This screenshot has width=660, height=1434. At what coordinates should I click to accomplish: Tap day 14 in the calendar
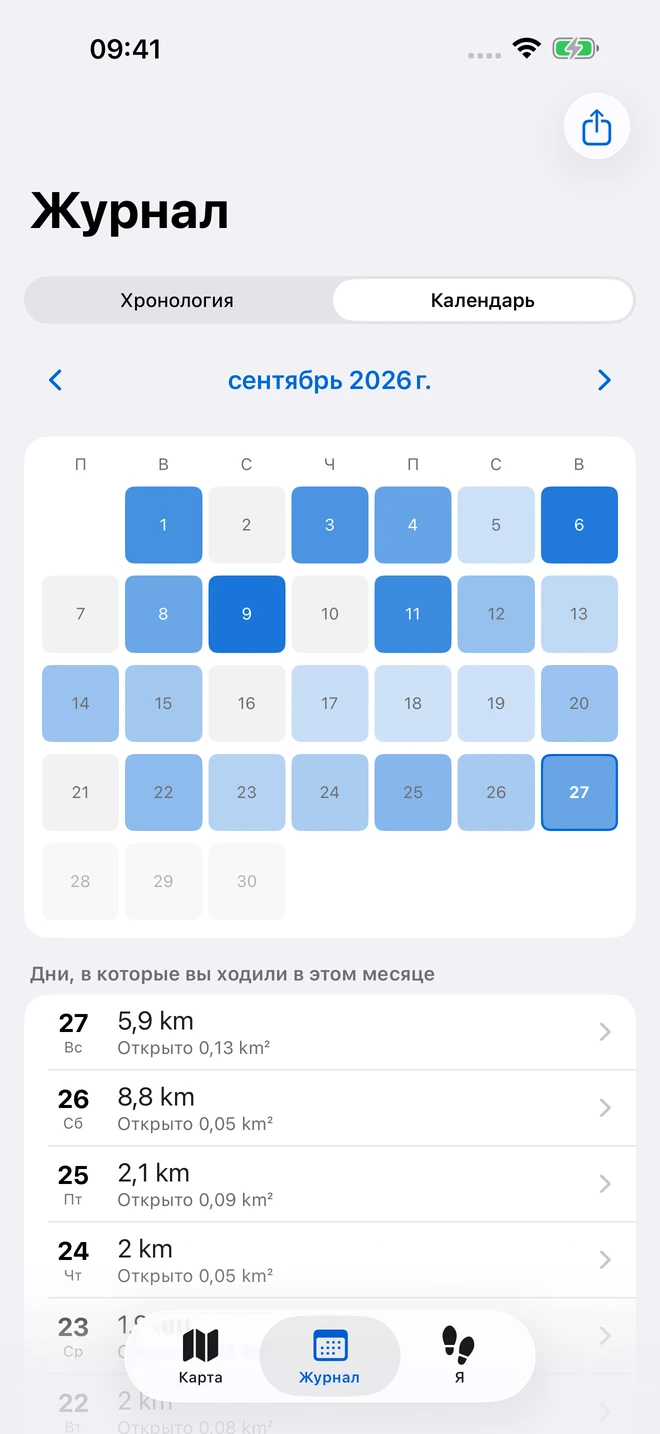pos(81,703)
